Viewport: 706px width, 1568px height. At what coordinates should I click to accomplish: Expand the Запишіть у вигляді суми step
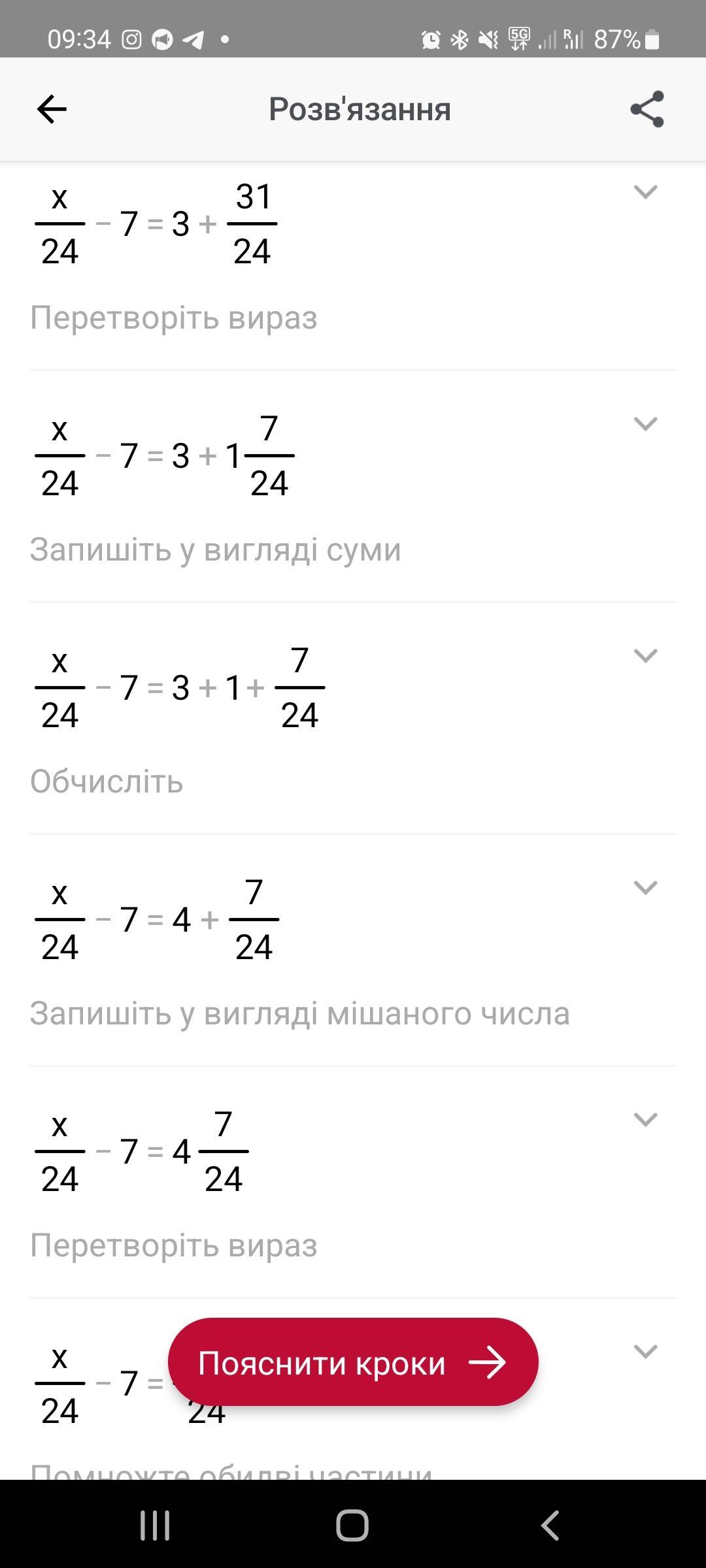pos(645,424)
